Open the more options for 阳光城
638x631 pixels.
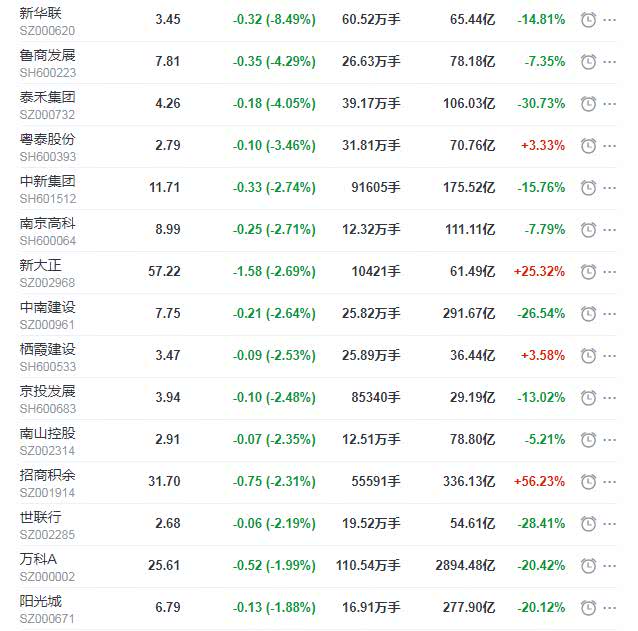point(610,608)
